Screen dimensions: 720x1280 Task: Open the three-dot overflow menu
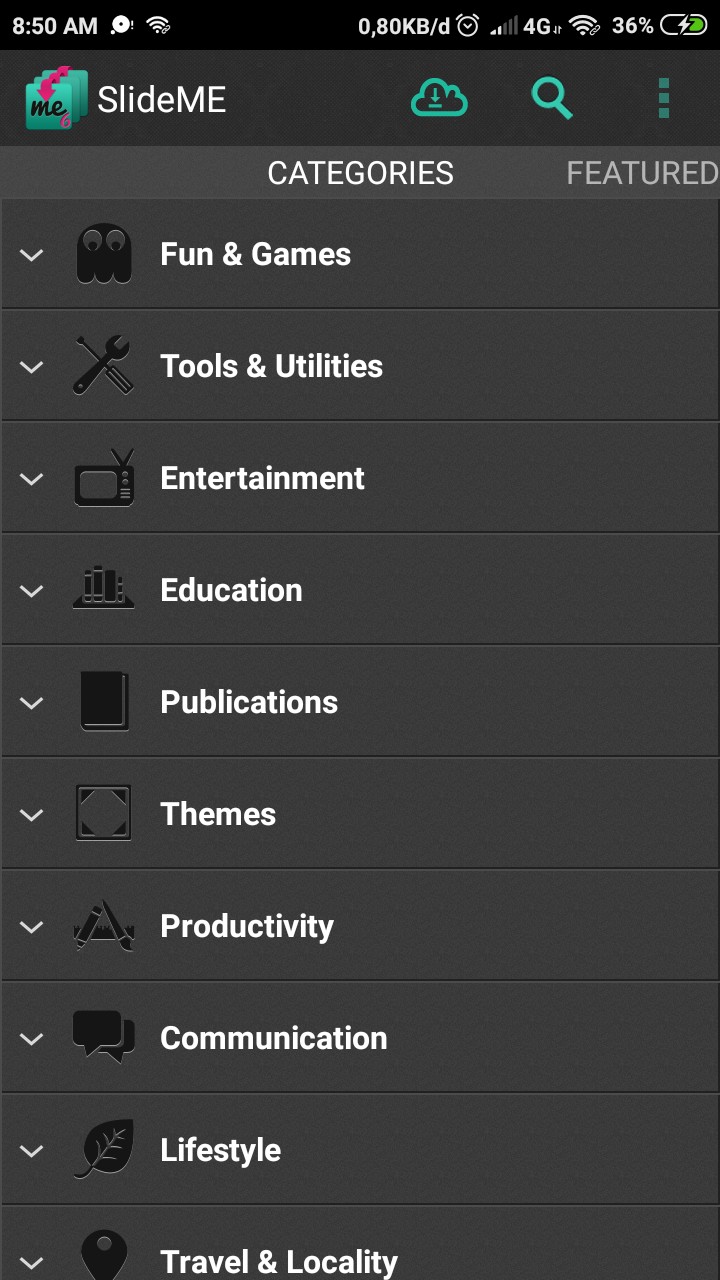pyautogui.click(x=663, y=99)
